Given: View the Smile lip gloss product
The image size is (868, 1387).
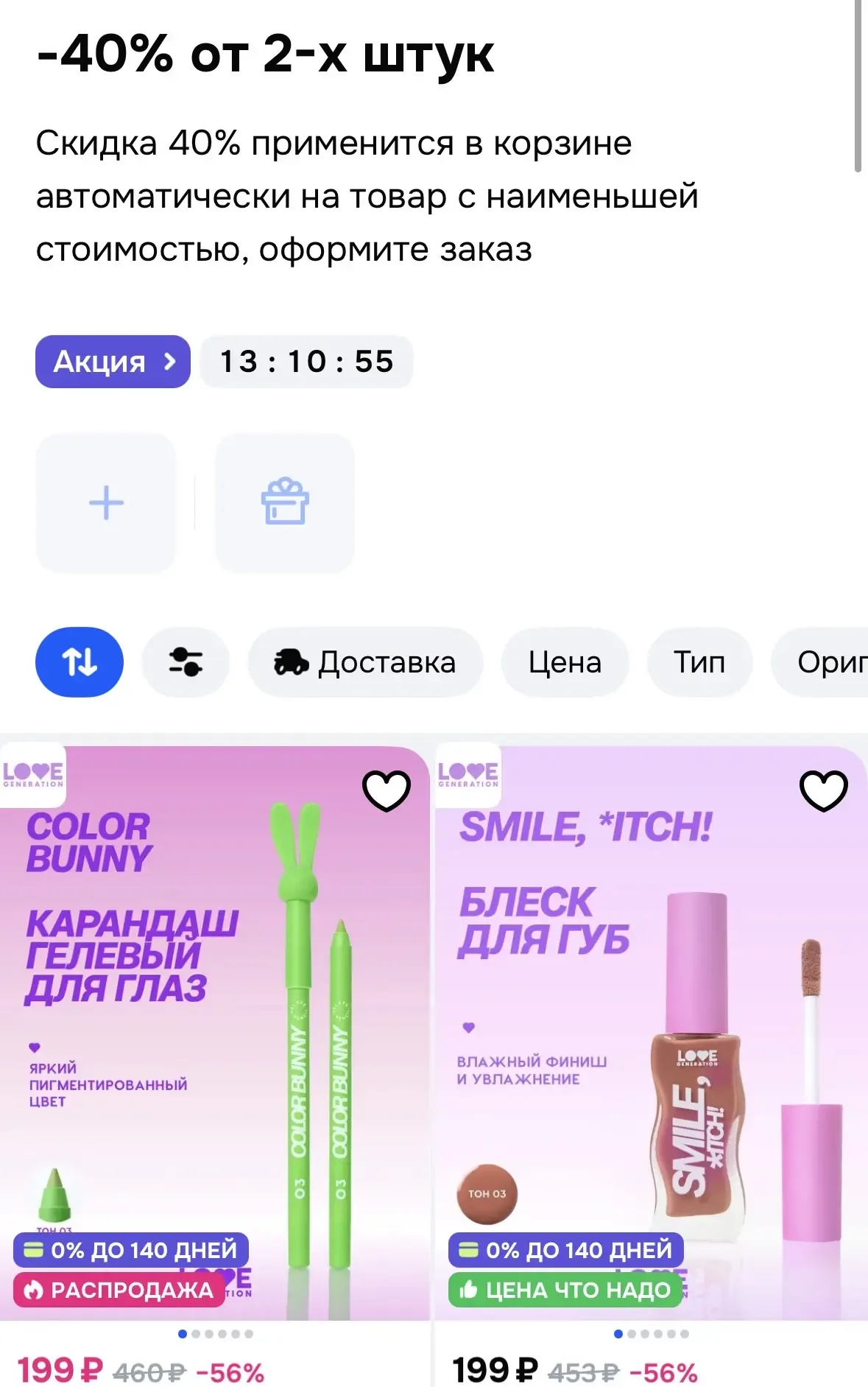Looking at the screenshot, I should tap(651, 1031).
